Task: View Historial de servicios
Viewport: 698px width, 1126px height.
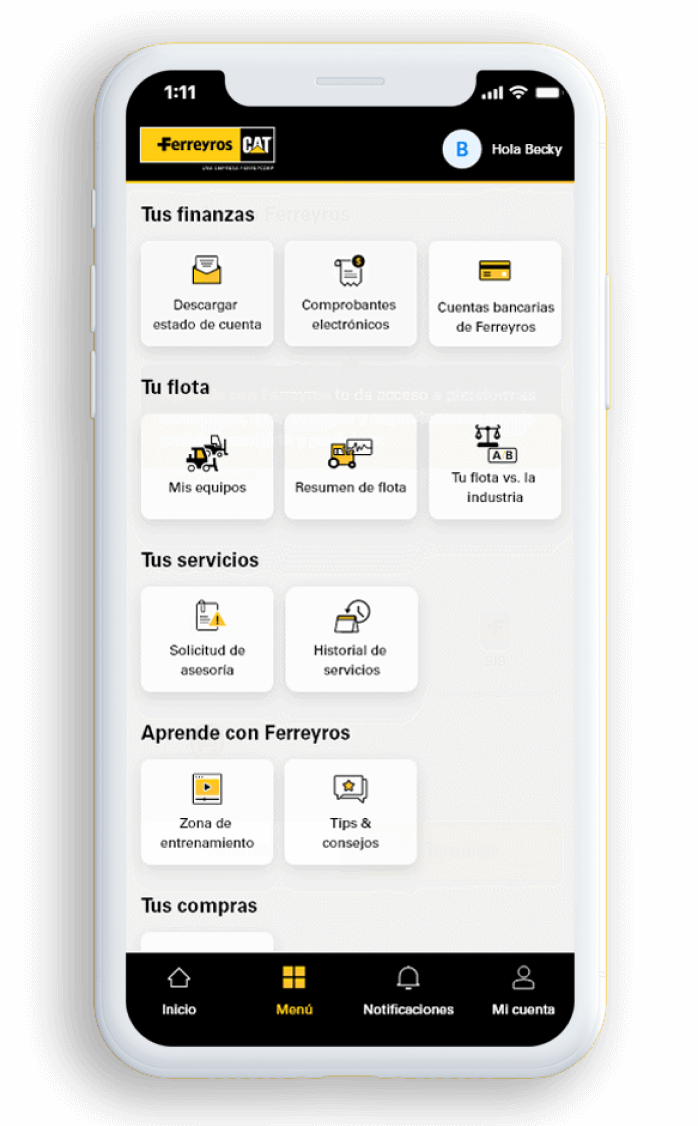Action: click(351, 639)
